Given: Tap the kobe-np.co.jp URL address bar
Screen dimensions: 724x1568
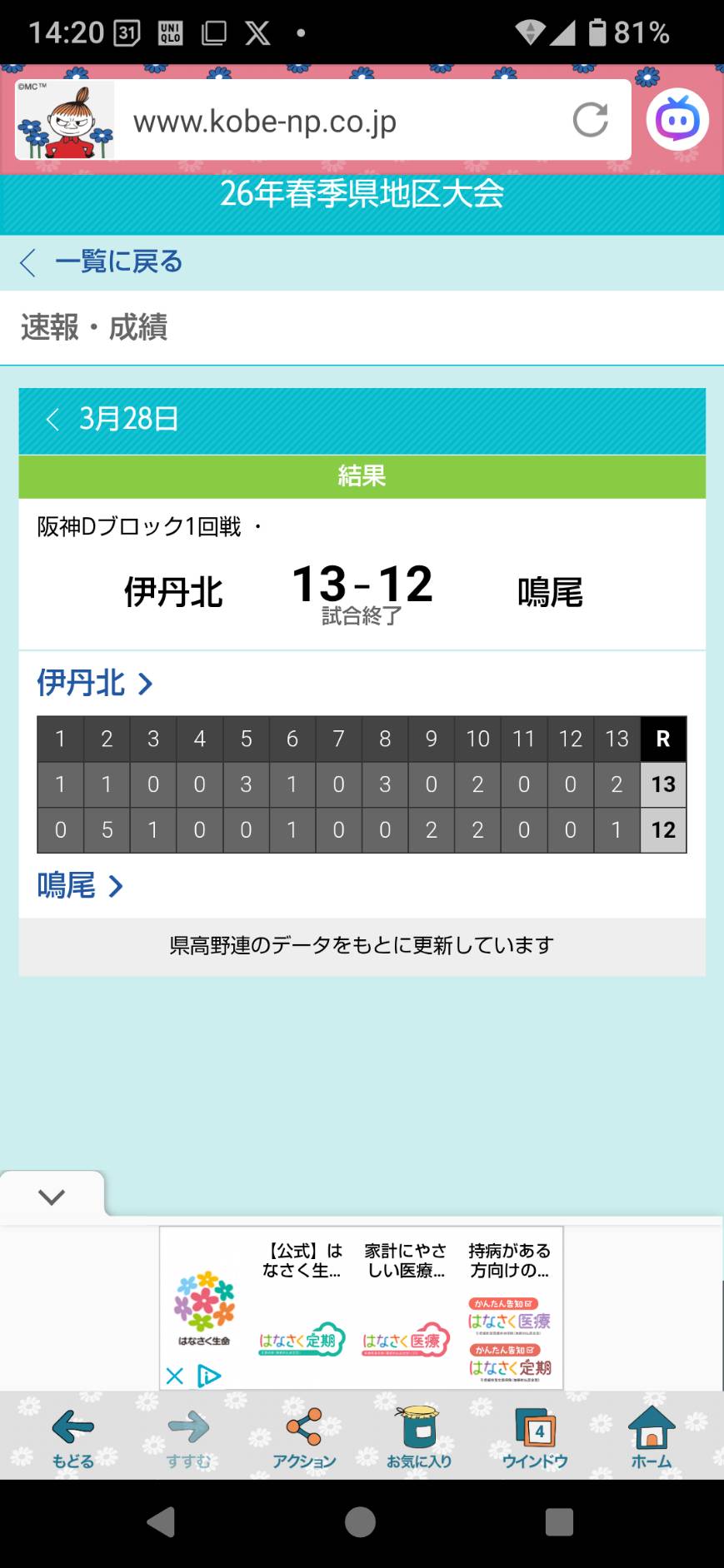Looking at the screenshot, I should [x=333, y=122].
